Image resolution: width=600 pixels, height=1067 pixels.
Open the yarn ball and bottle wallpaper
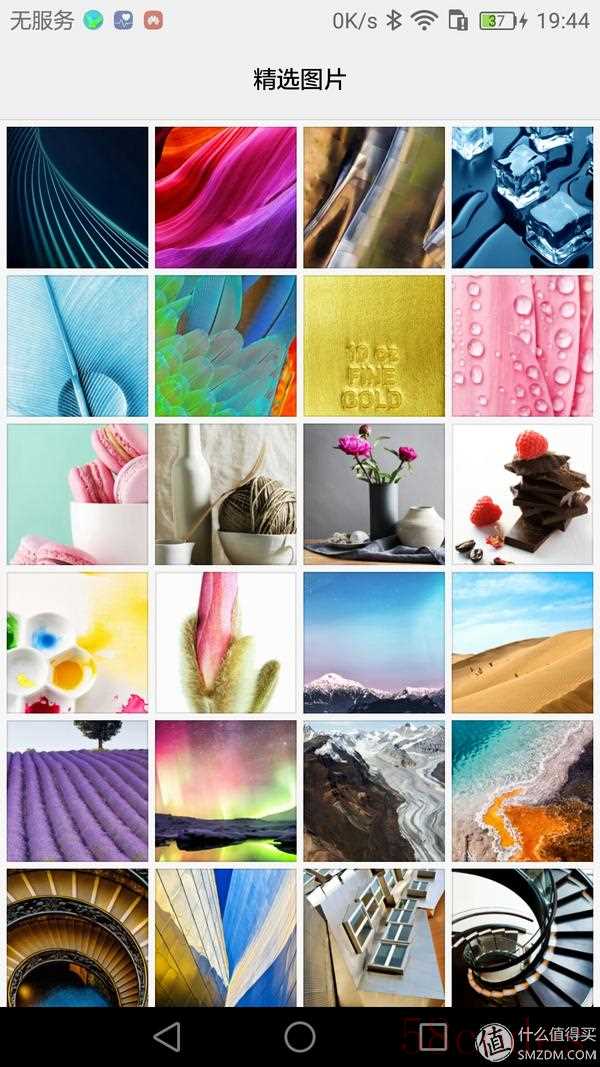(225, 494)
